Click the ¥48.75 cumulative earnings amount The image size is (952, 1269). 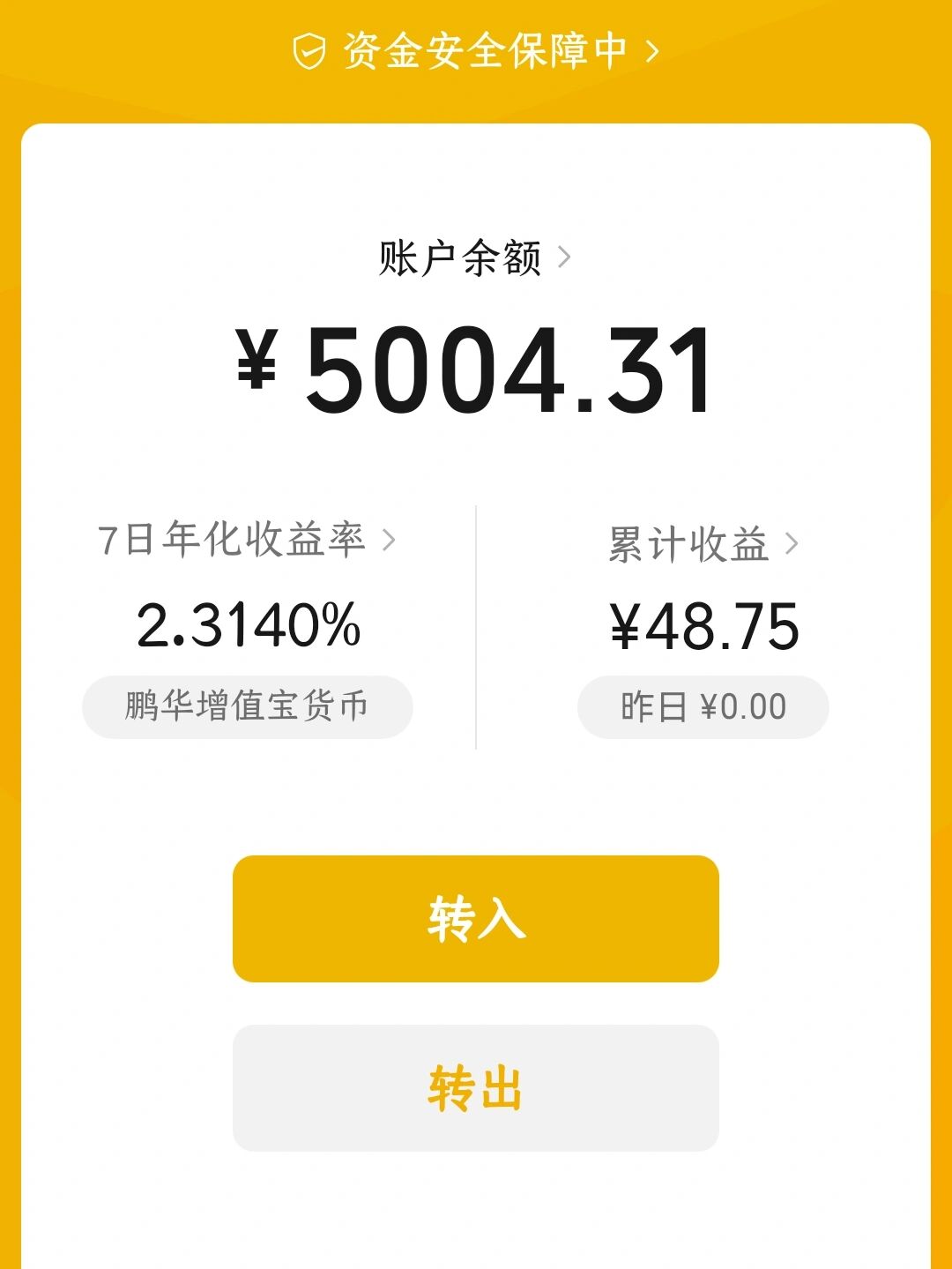(705, 627)
